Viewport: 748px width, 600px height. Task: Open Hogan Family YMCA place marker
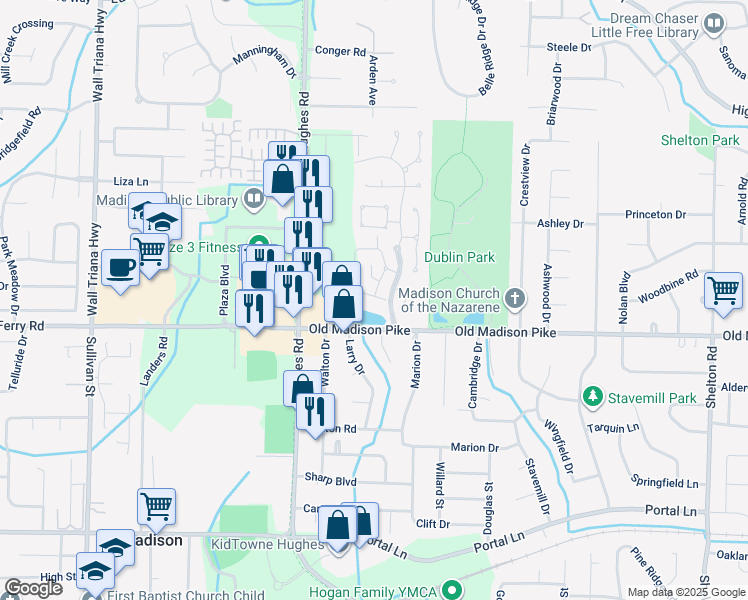[x=453, y=592]
